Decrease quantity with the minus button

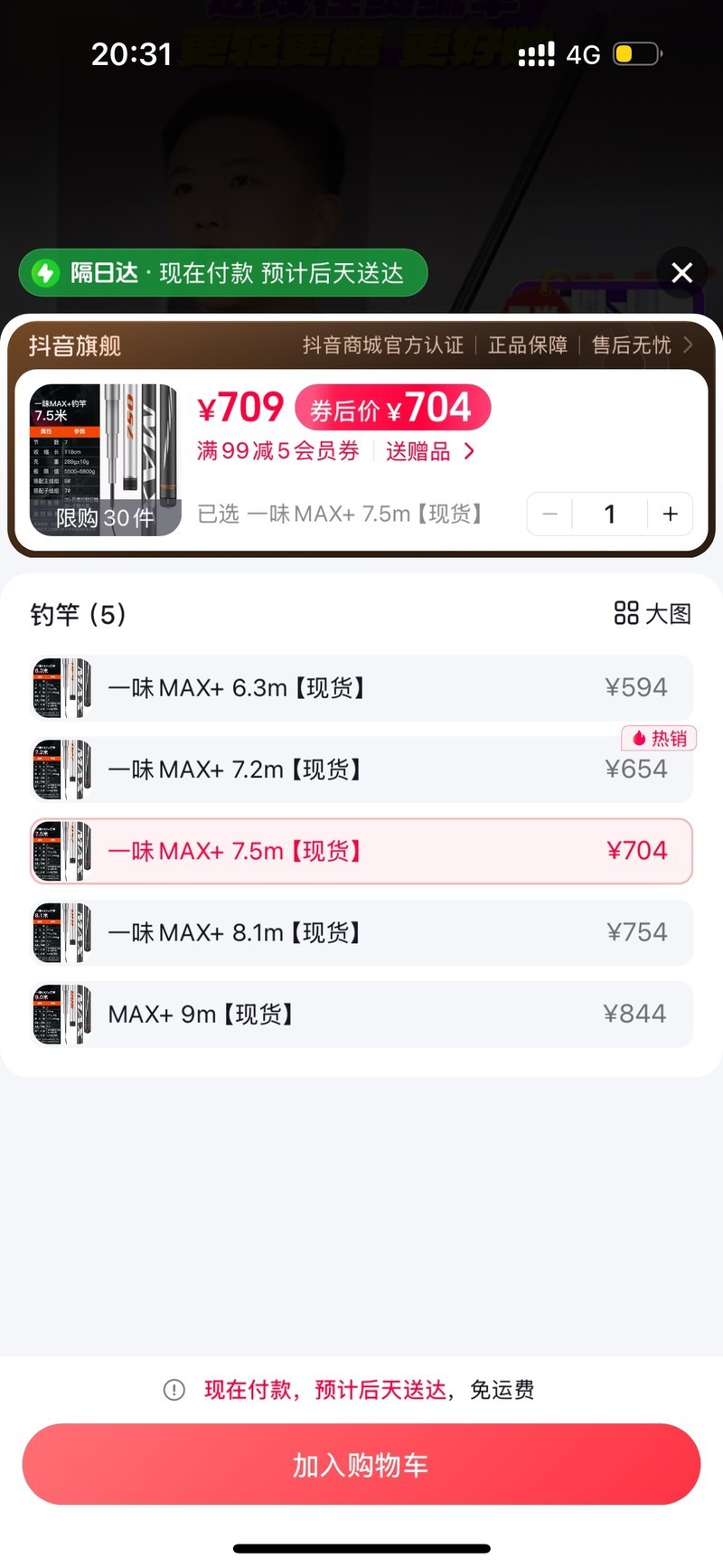pyautogui.click(x=549, y=515)
